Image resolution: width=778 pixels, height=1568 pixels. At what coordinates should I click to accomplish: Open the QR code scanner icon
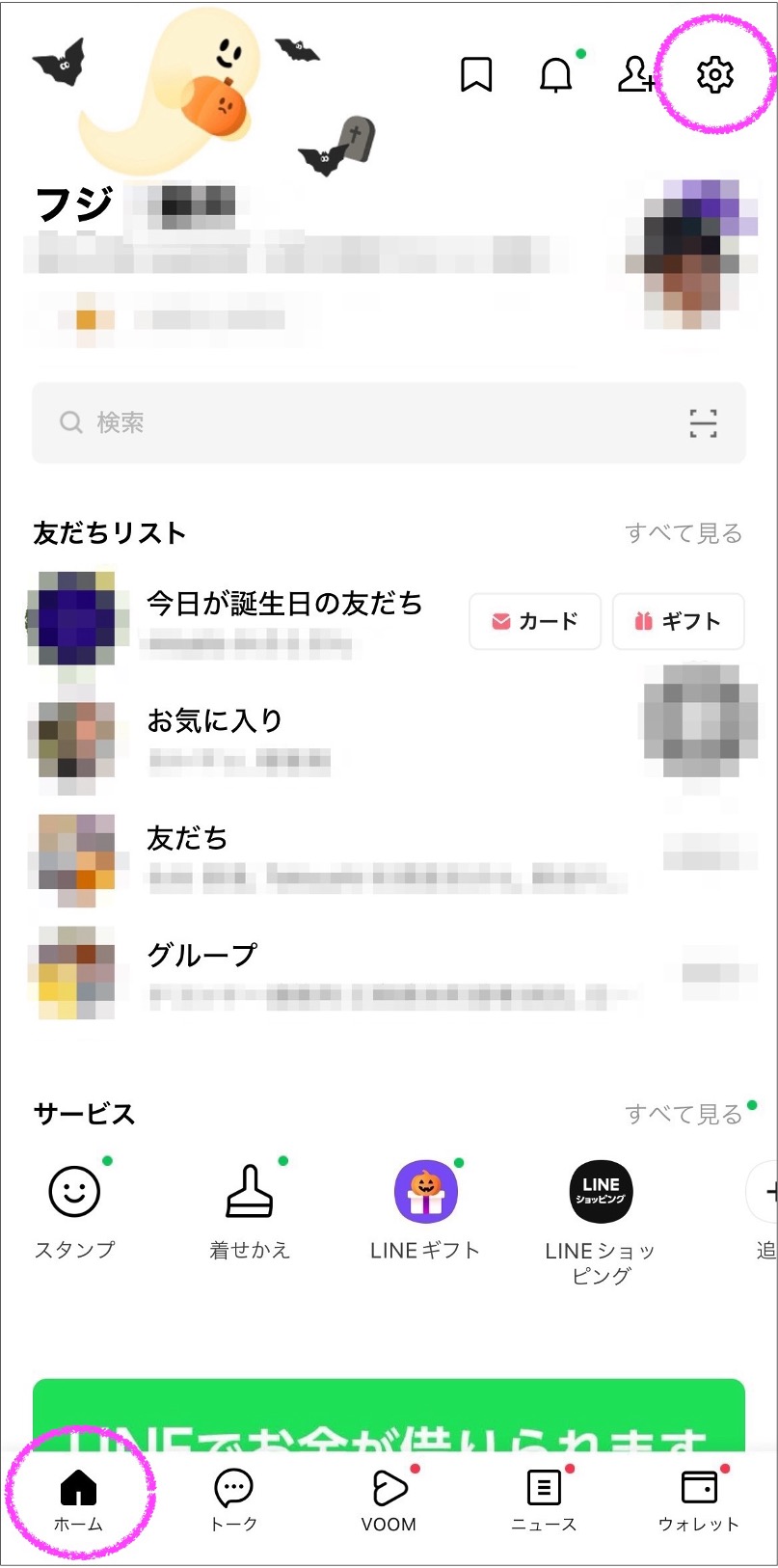pos(703,423)
